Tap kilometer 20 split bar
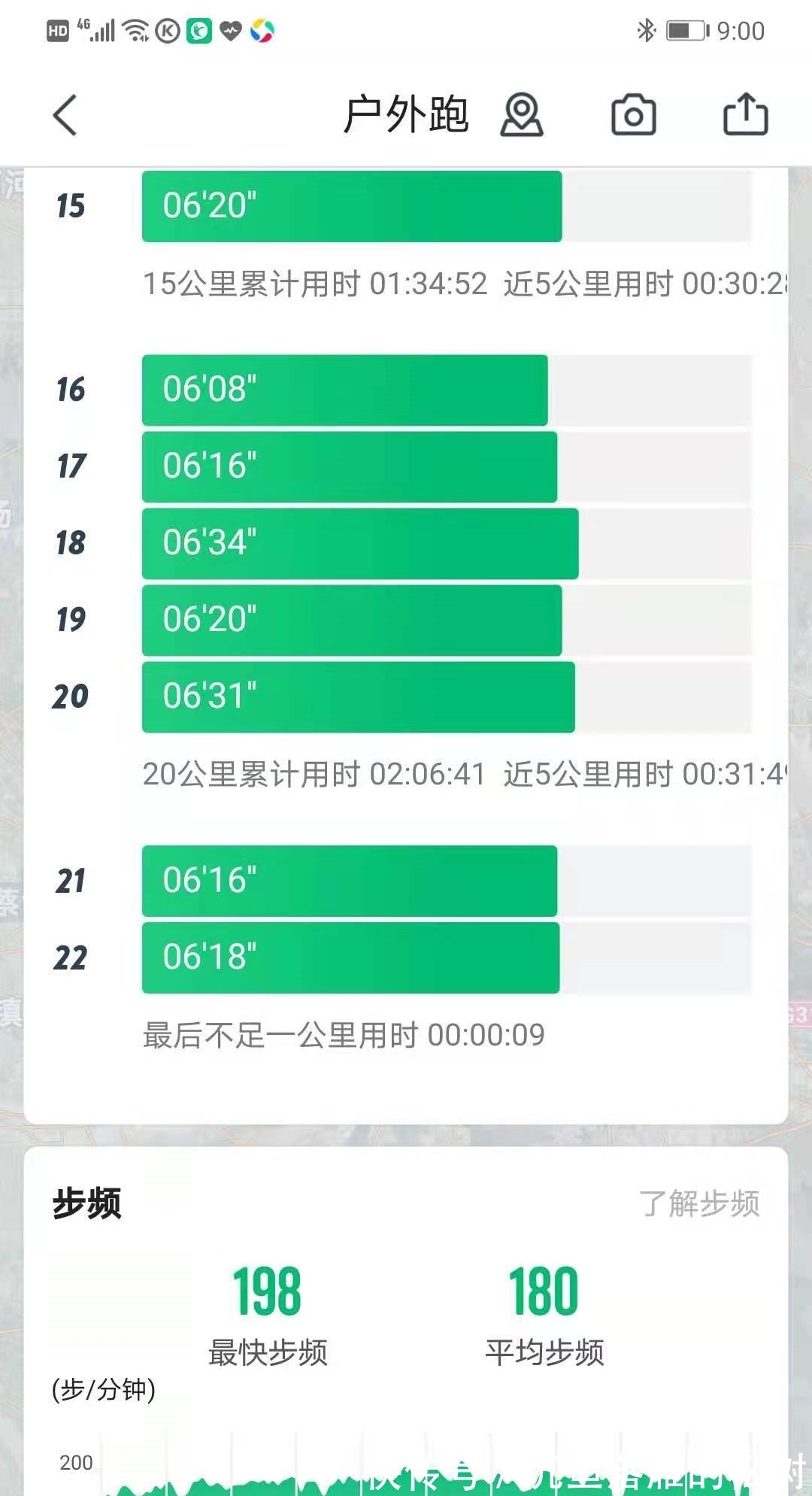Viewport: 812px width, 1496px height. pos(357,696)
